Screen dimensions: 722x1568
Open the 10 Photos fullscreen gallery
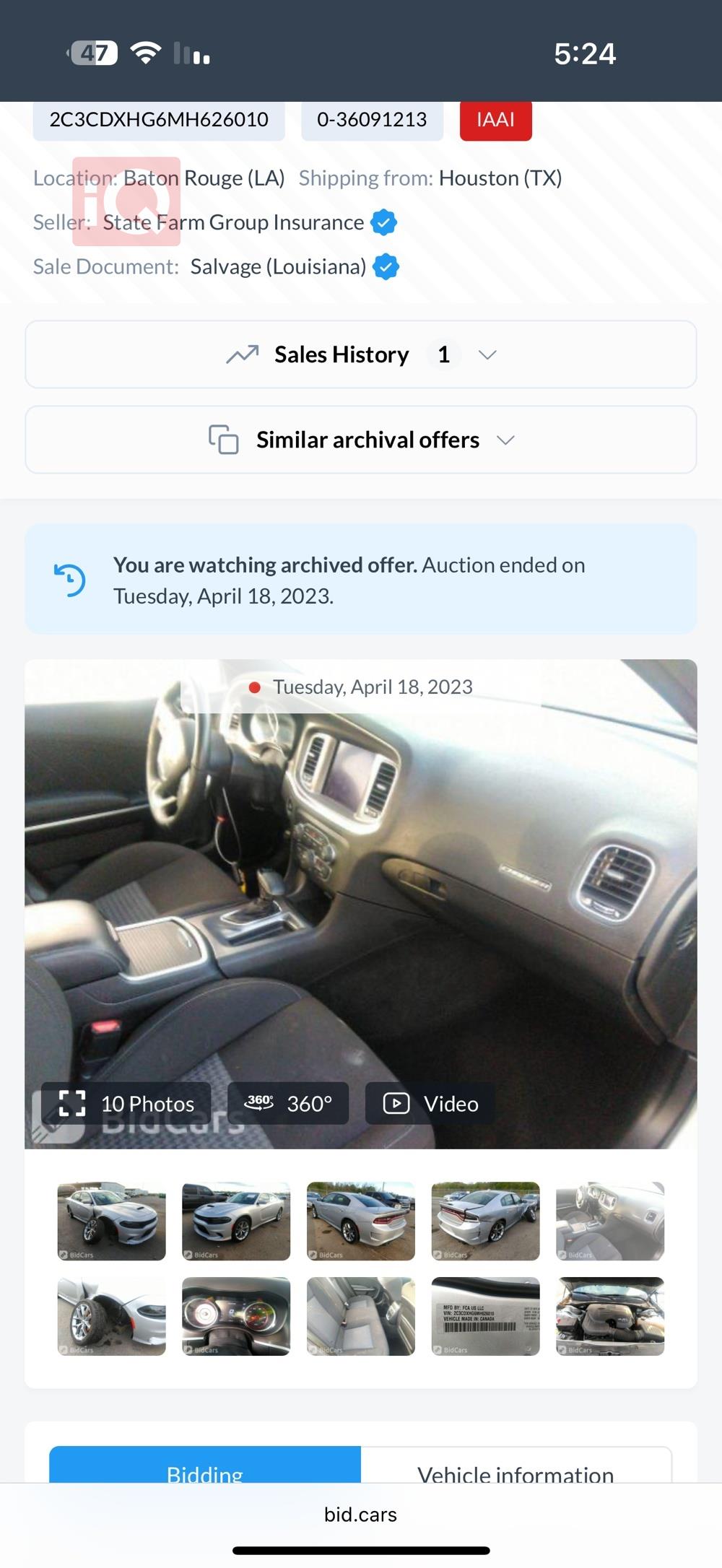(x=126, y=1103)
